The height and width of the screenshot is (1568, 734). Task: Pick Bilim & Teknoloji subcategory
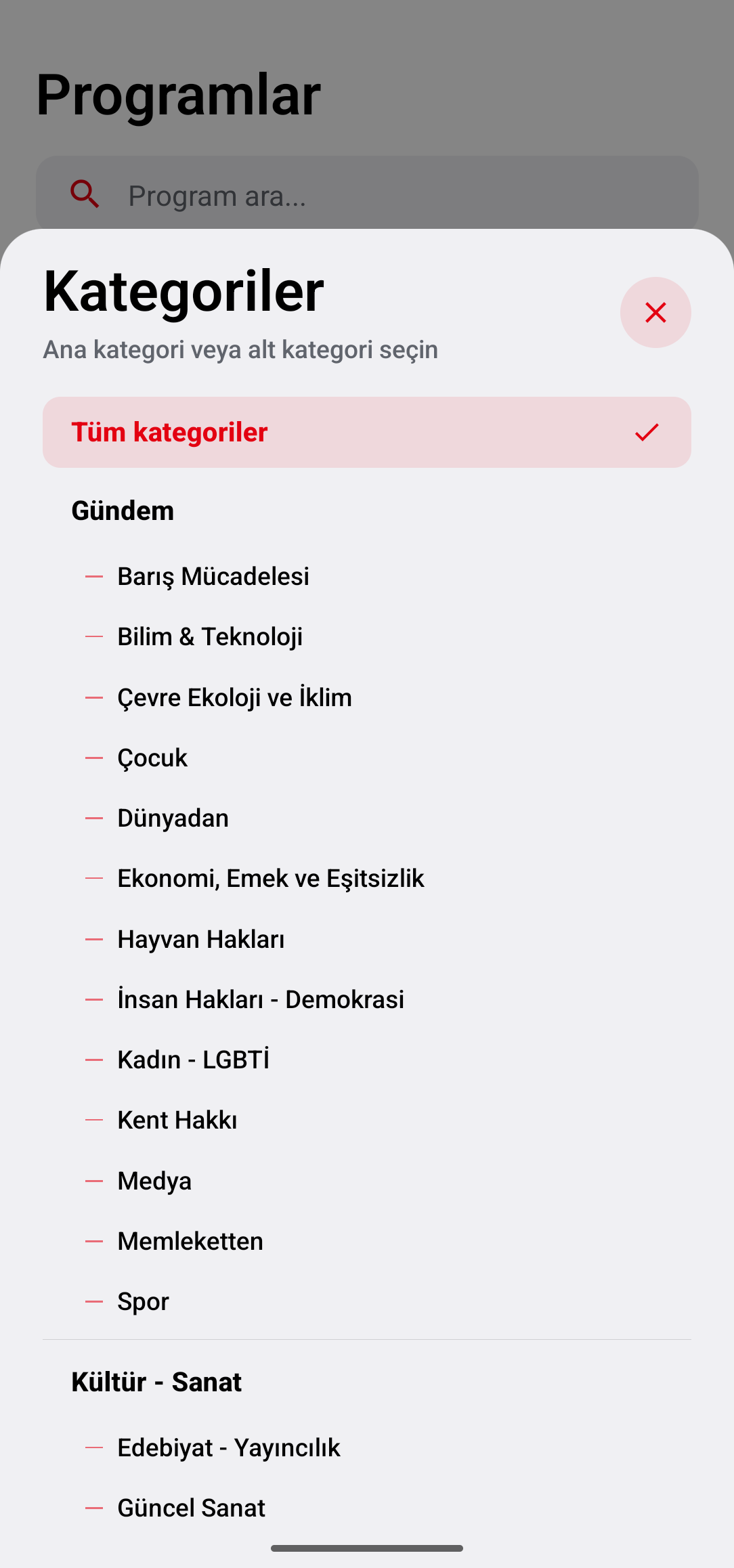pos(367,636)
